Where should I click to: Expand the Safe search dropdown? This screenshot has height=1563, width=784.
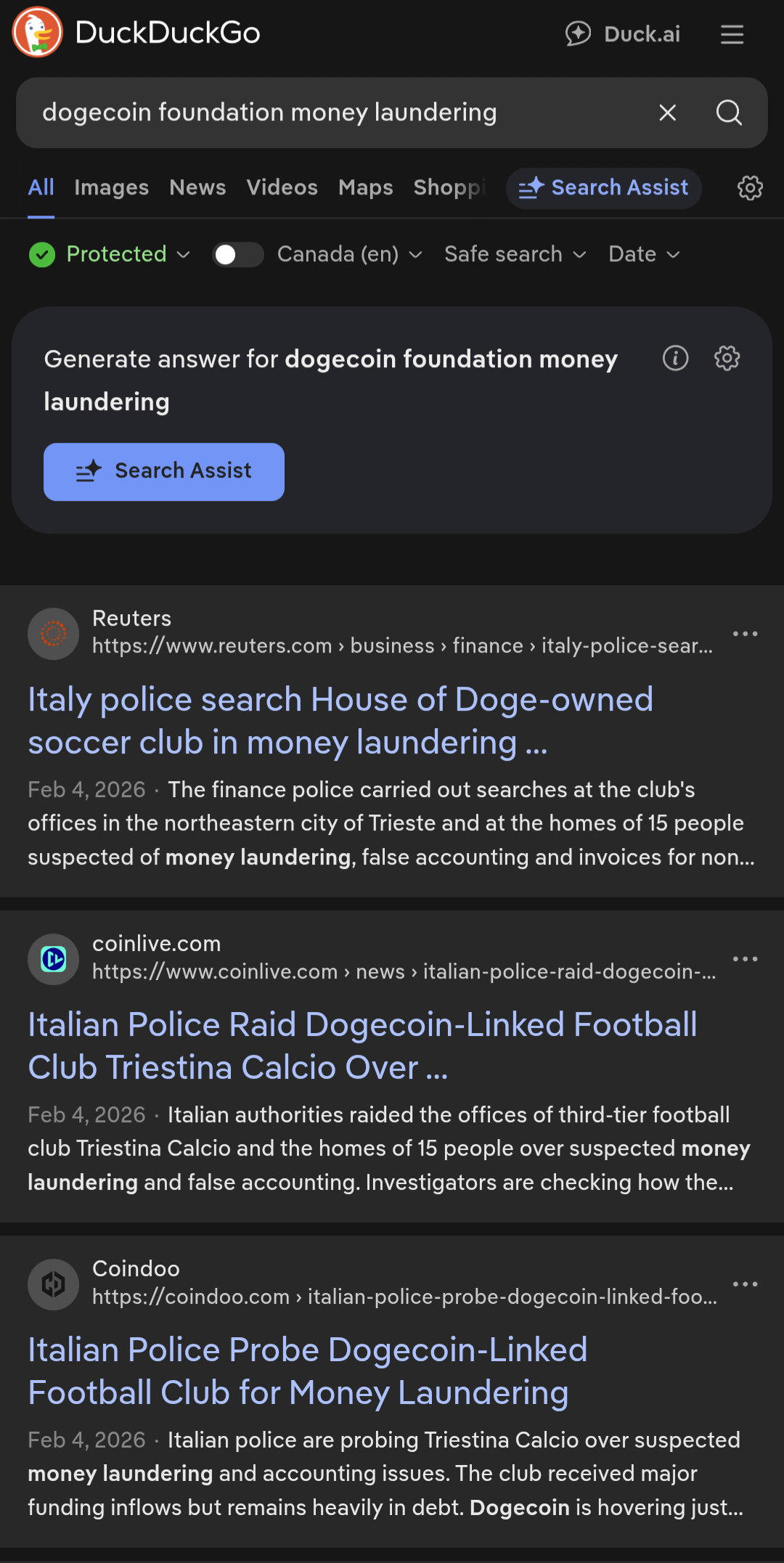[515, 254]
